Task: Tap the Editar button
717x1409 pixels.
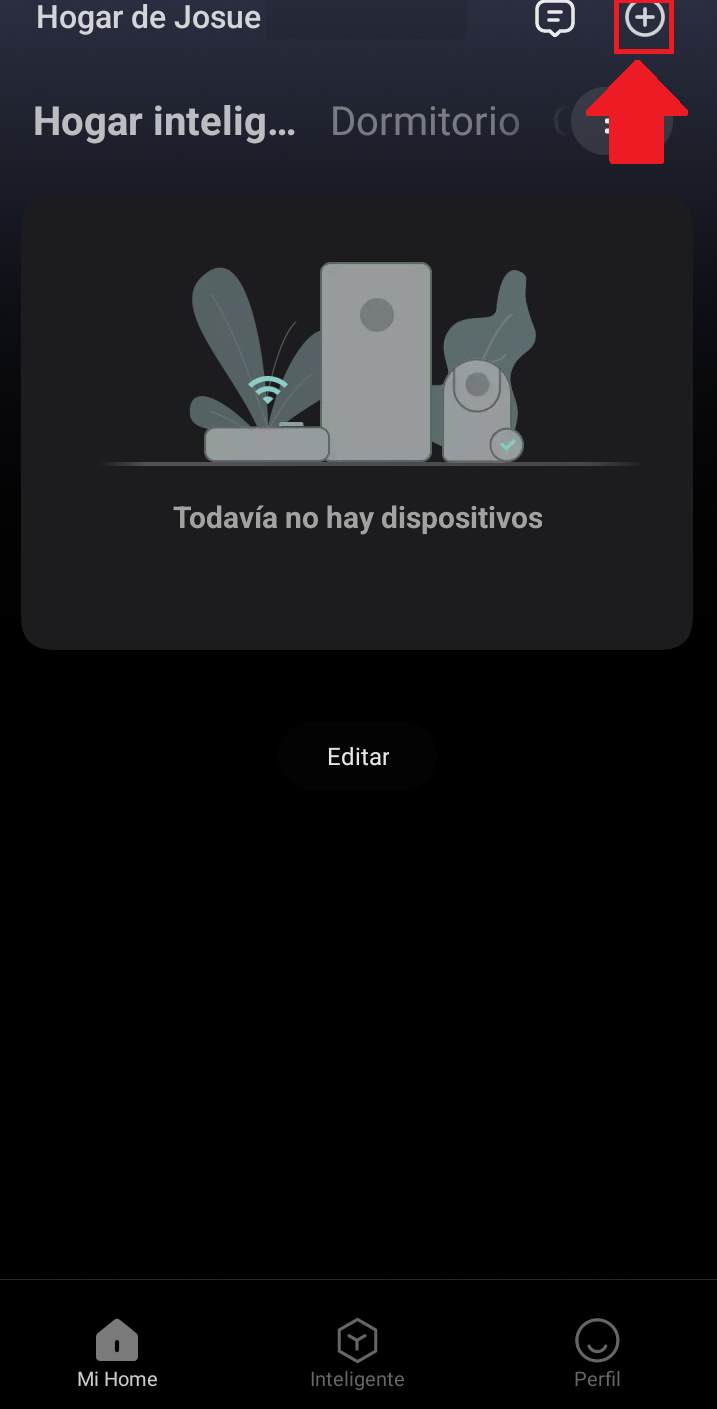Action: (x=358, y=757)
